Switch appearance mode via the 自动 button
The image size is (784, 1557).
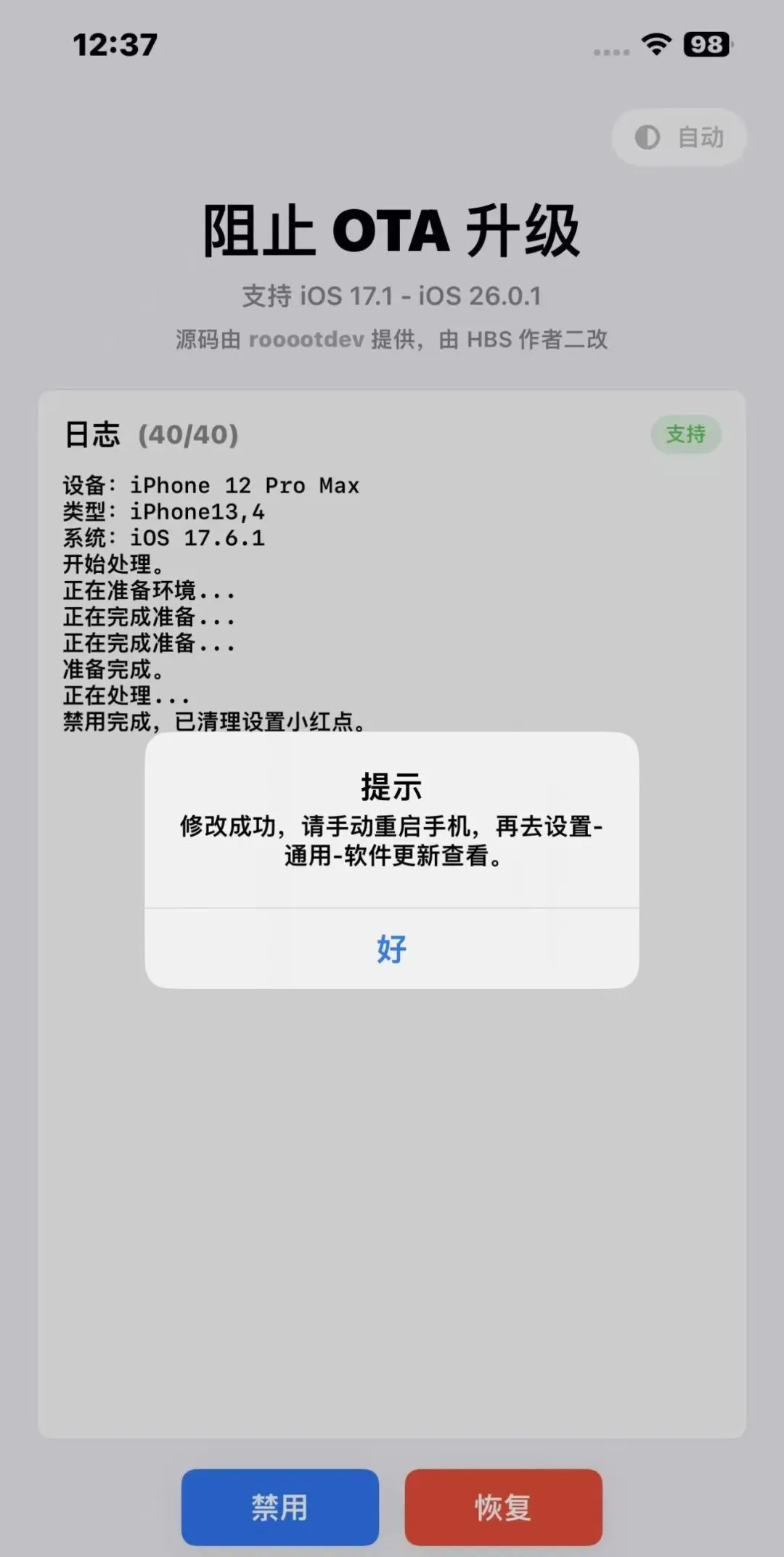point(679,137)
